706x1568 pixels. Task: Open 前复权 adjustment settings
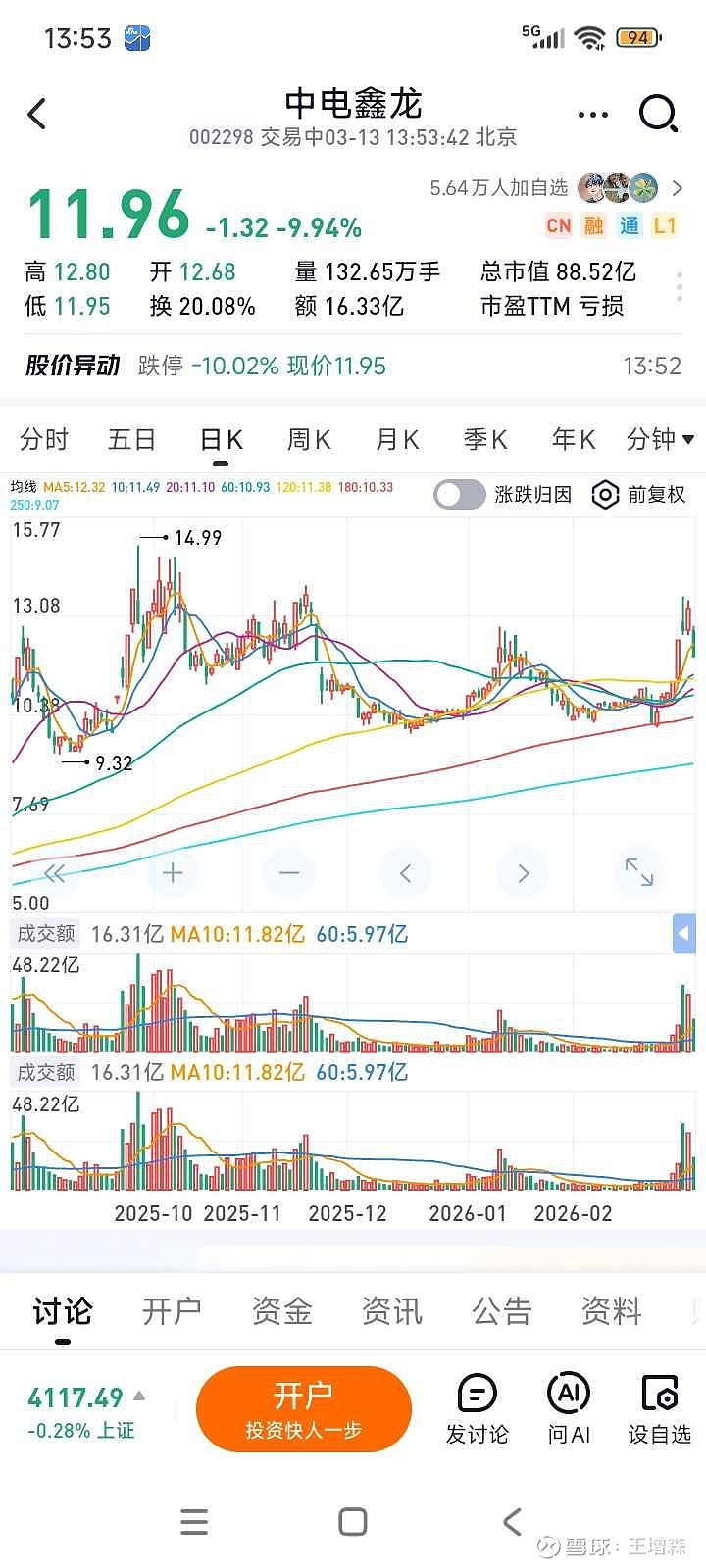tap(639, 494)
